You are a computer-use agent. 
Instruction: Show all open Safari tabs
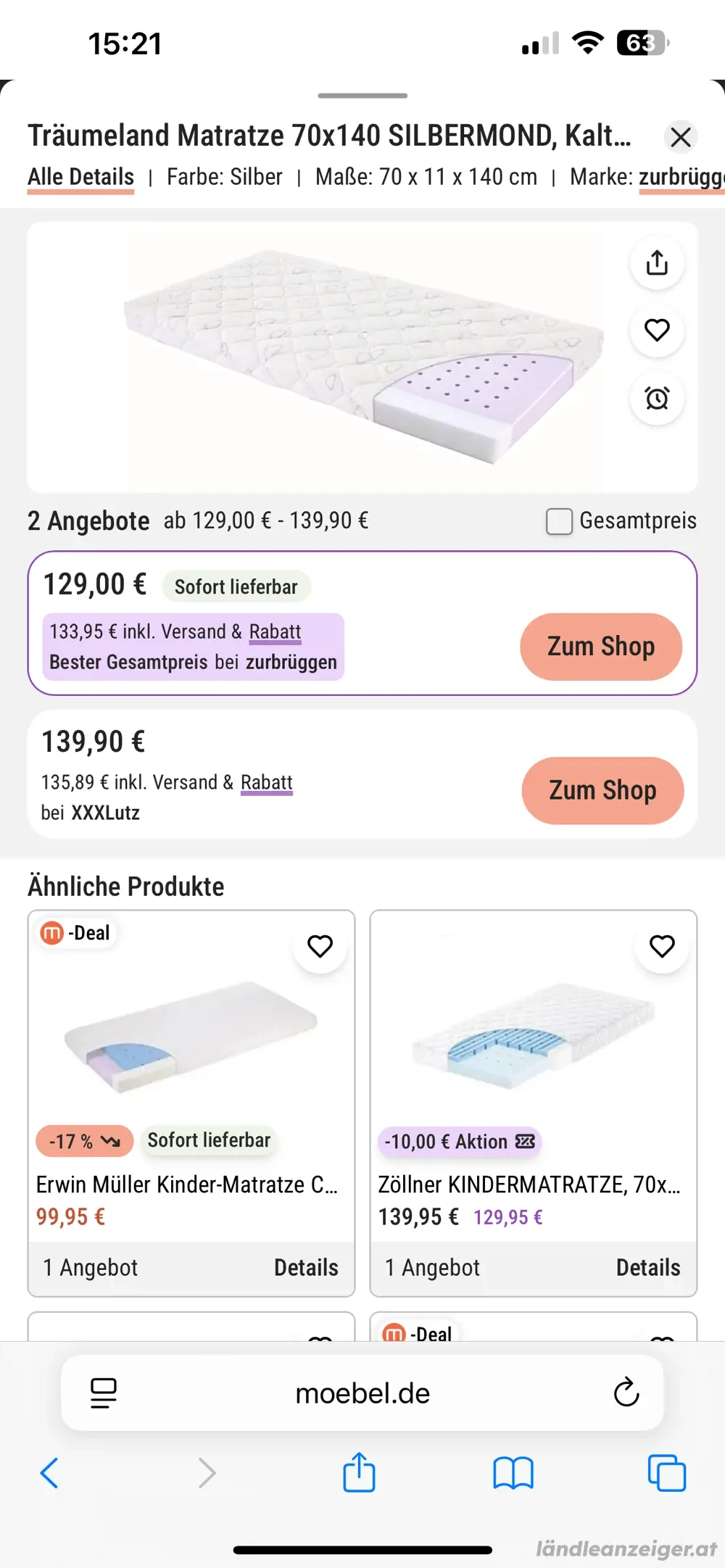(x=666, y=1473)
